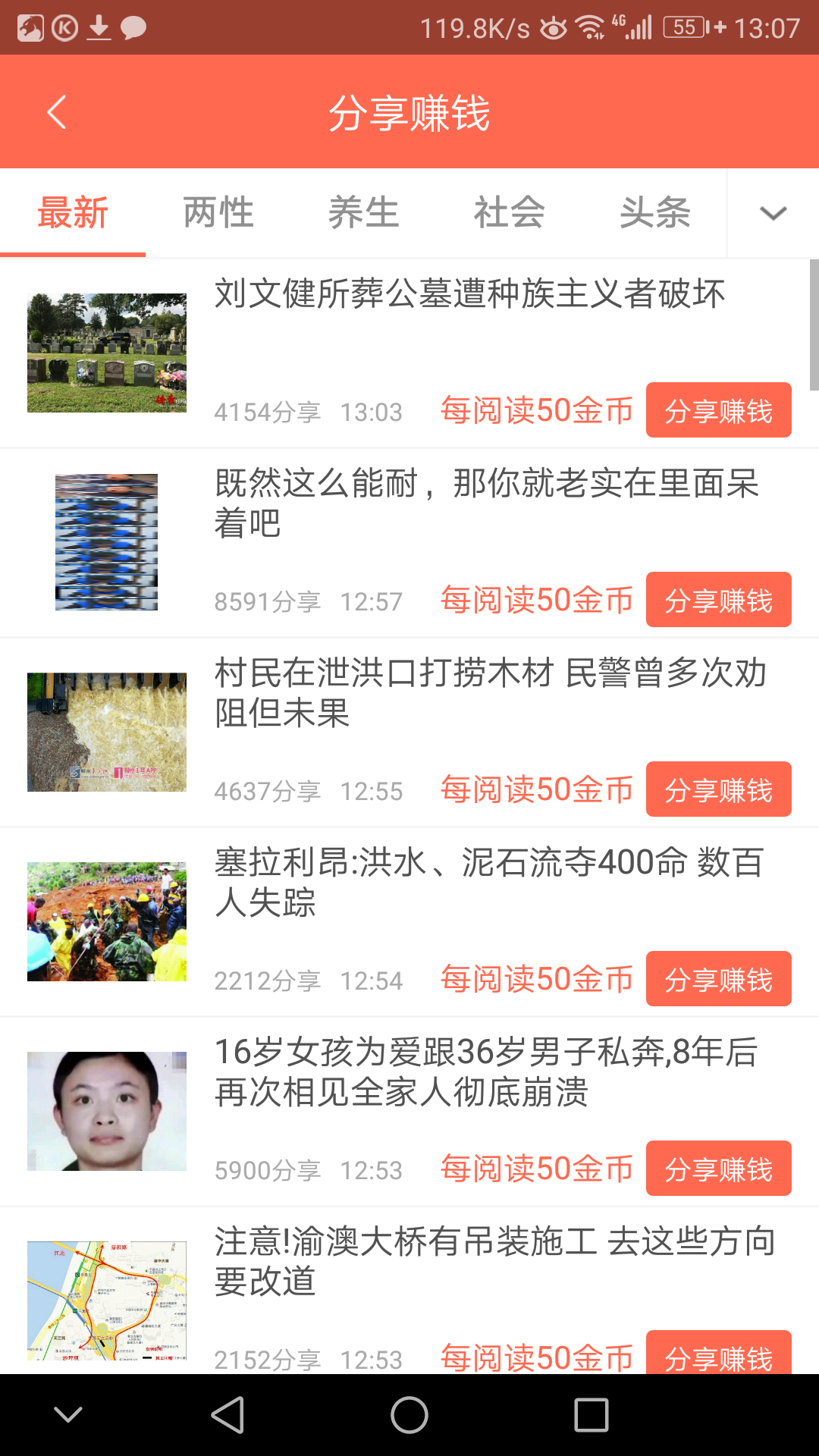Select the 头条 tab

tap(655, 212)
